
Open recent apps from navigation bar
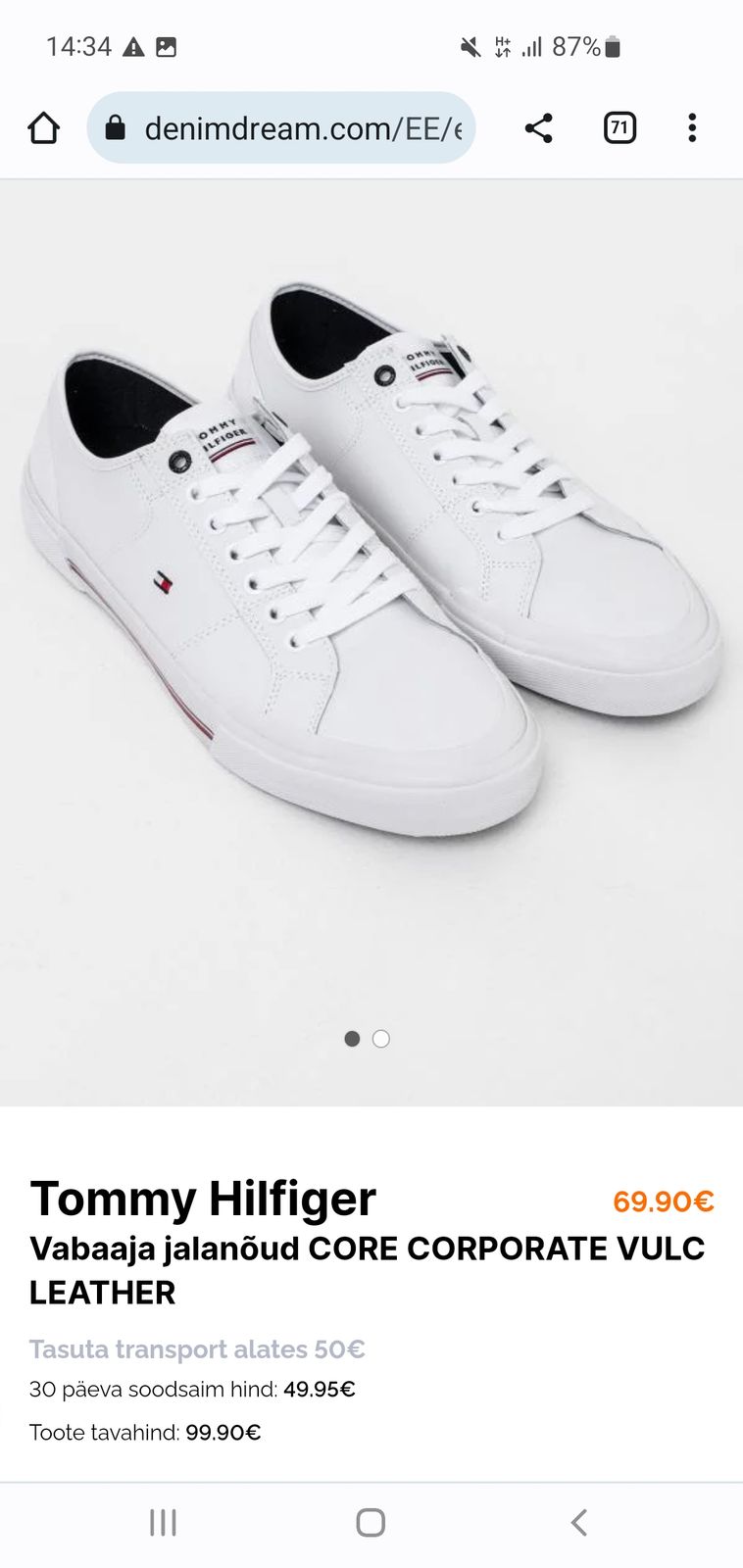pyautogui.click(x=163, y=1522)
